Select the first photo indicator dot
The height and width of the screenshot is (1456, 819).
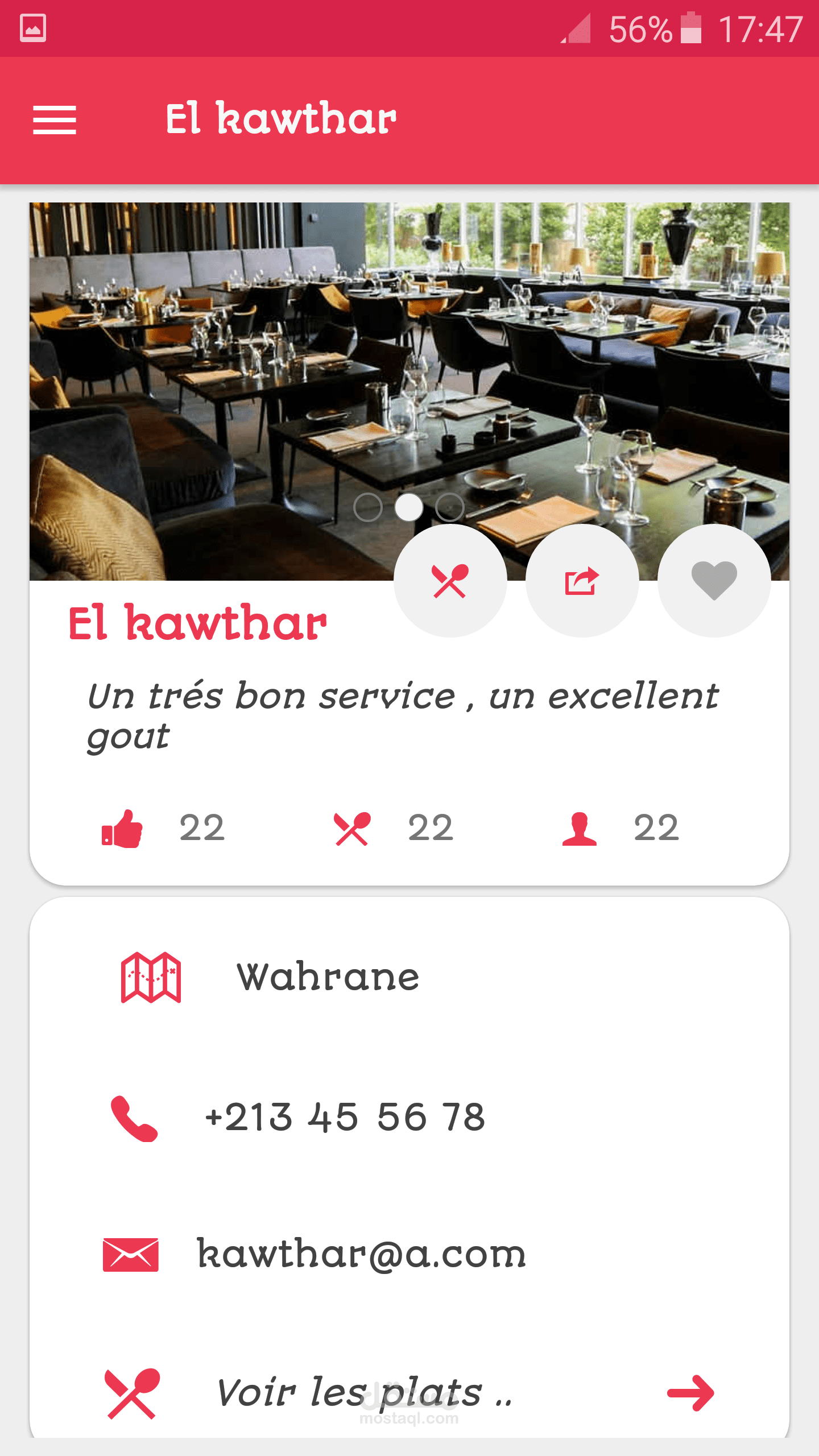point(368,507)
